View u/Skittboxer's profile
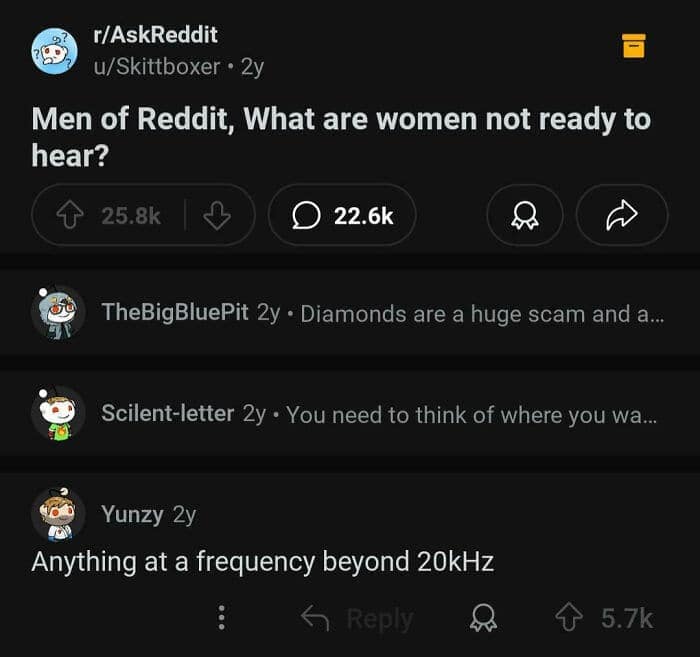700x657 pixels. tap(157, 66)
